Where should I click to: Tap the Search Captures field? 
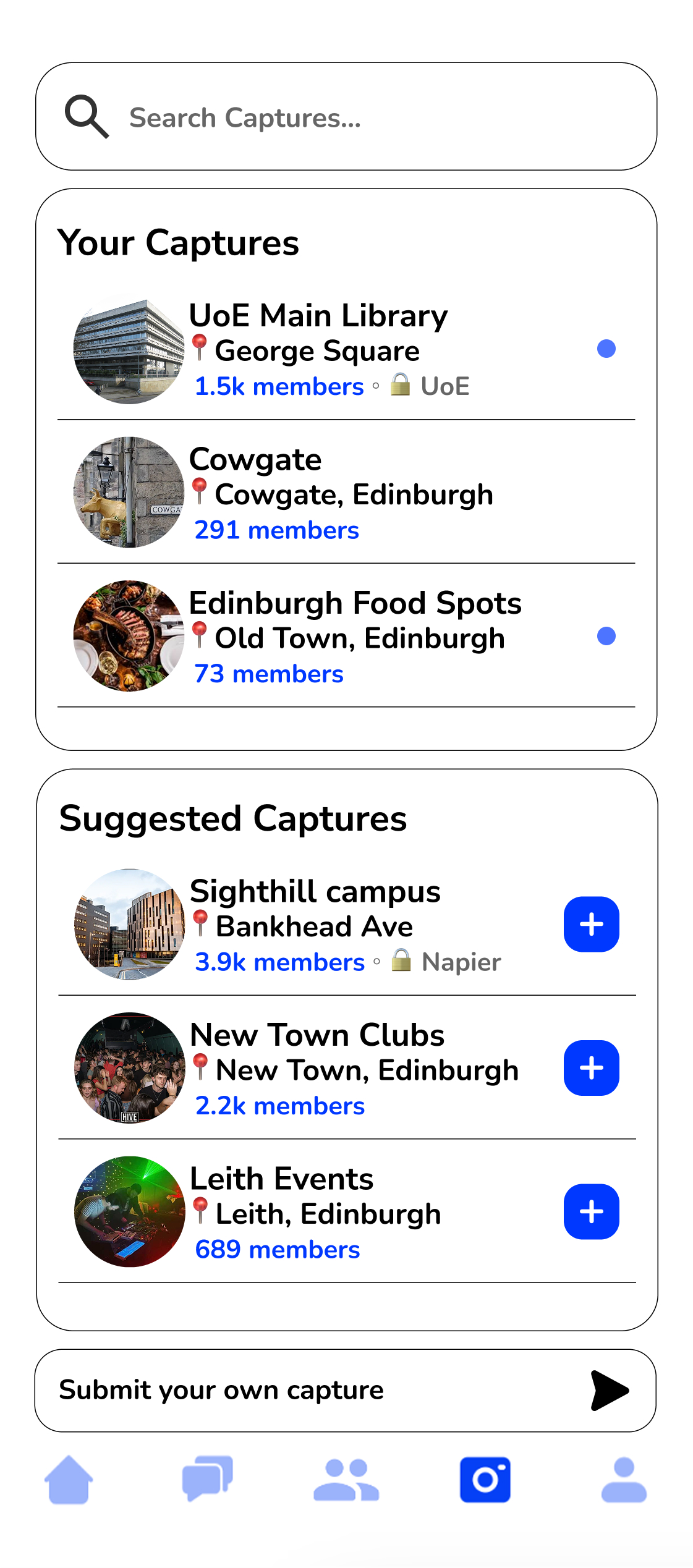pos(346,116)
